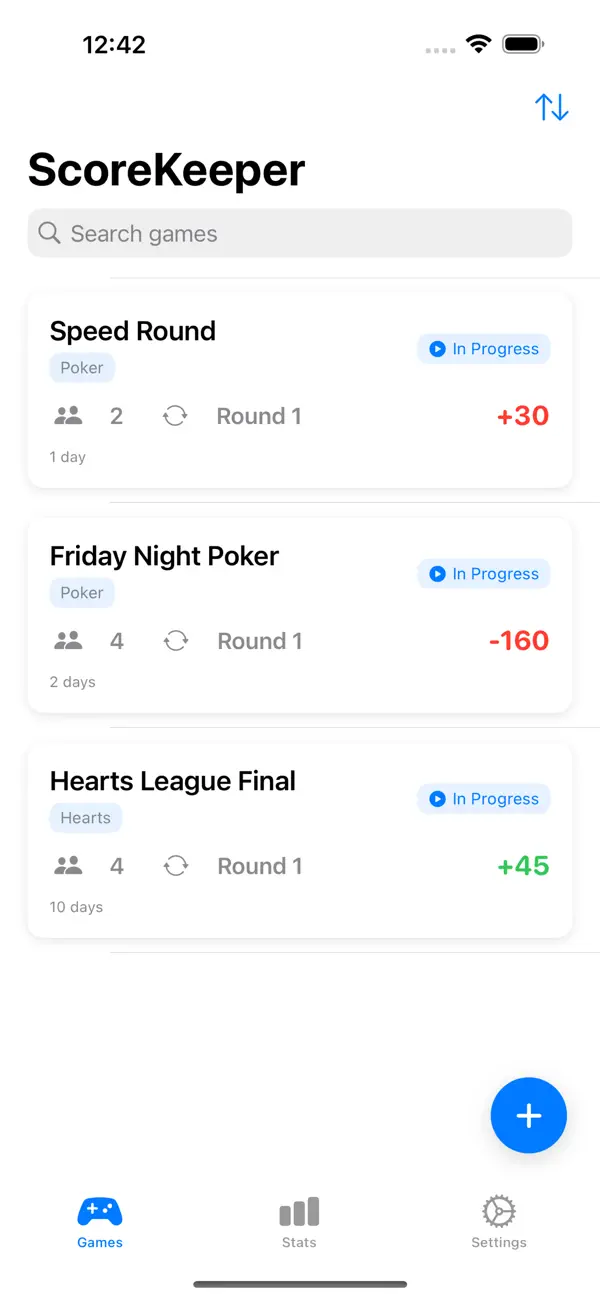Go to the Settings tab
Image resolution: width=600 pixels, height=1299 pixels.
(x=499, y=1223)
